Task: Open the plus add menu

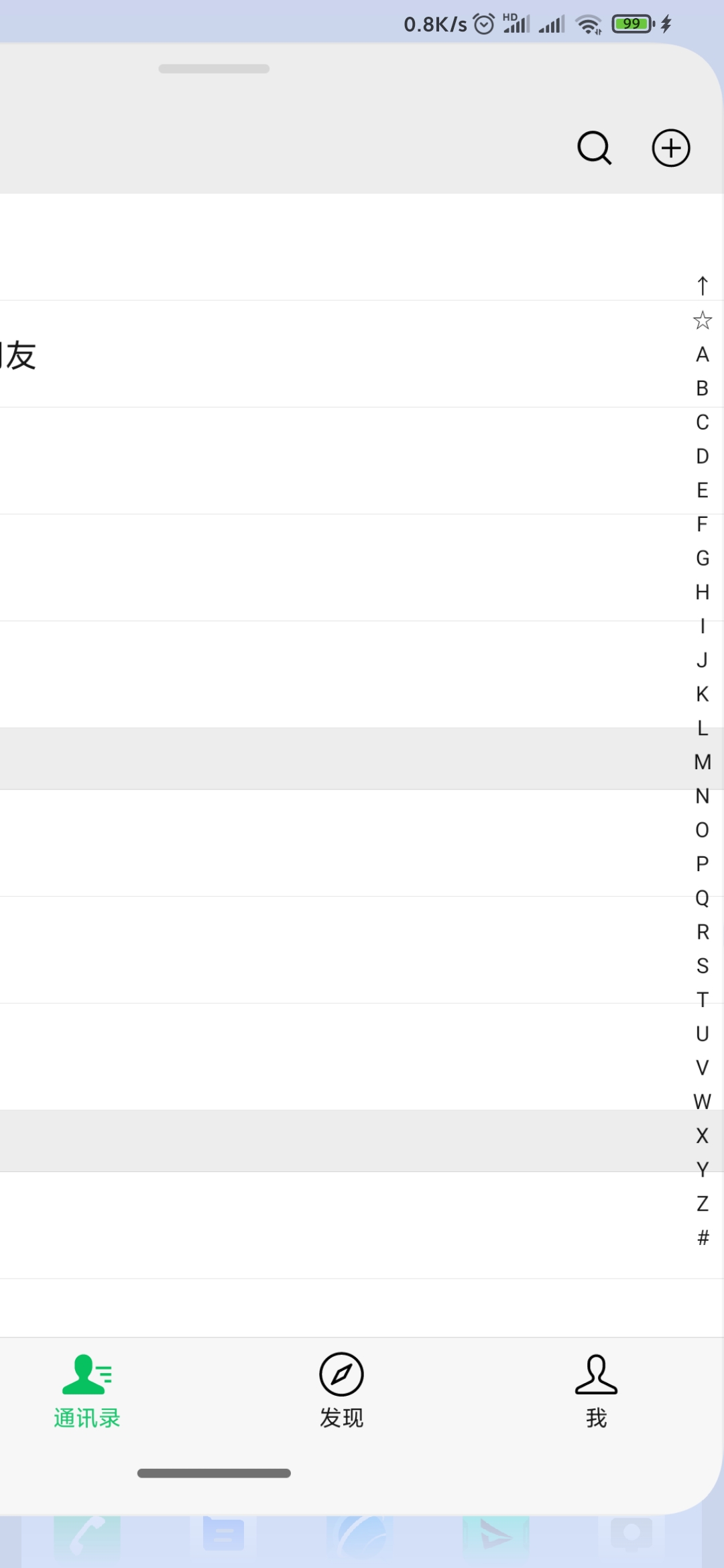Action: [671, 148]
